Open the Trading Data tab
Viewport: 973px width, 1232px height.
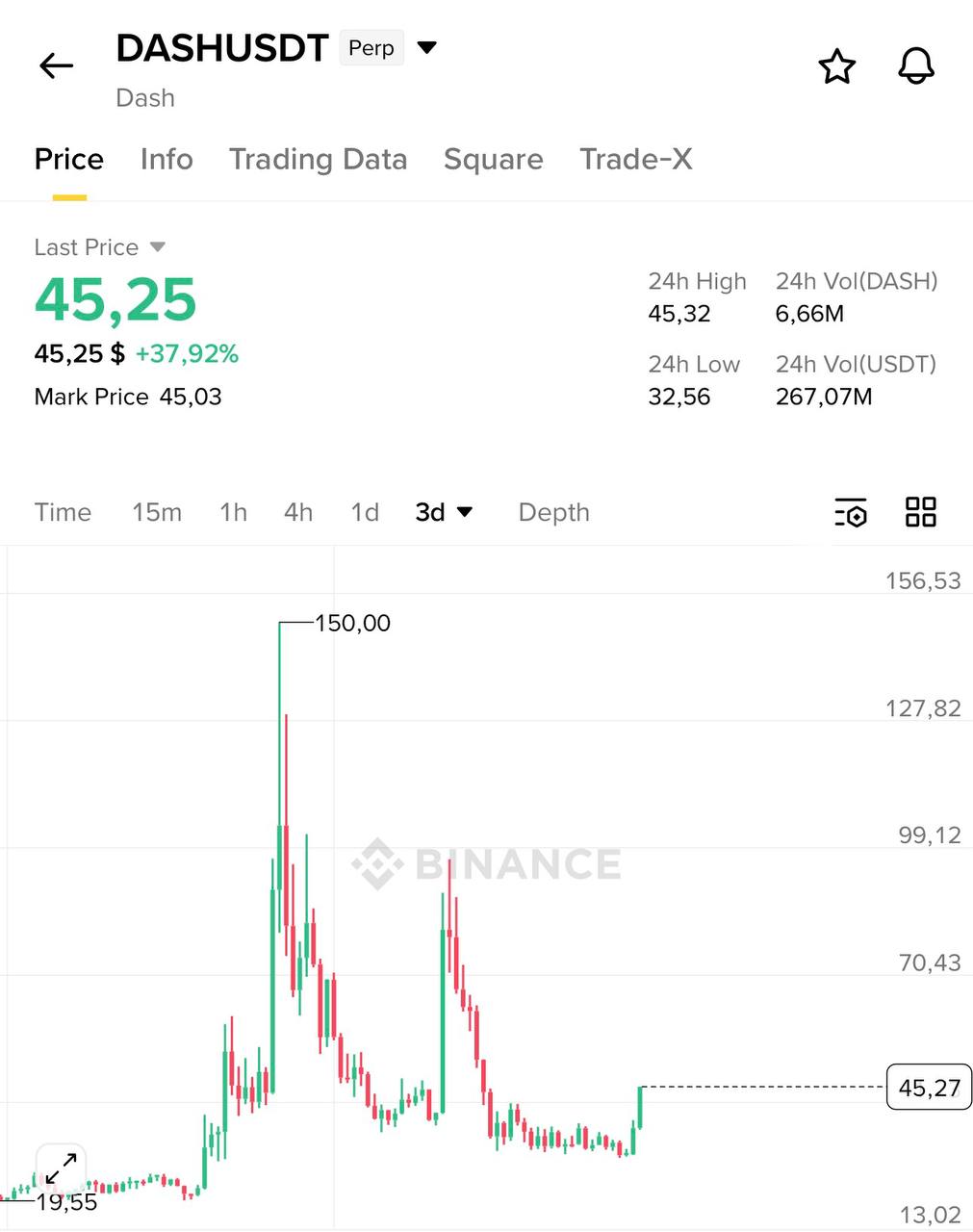(318, 159)
